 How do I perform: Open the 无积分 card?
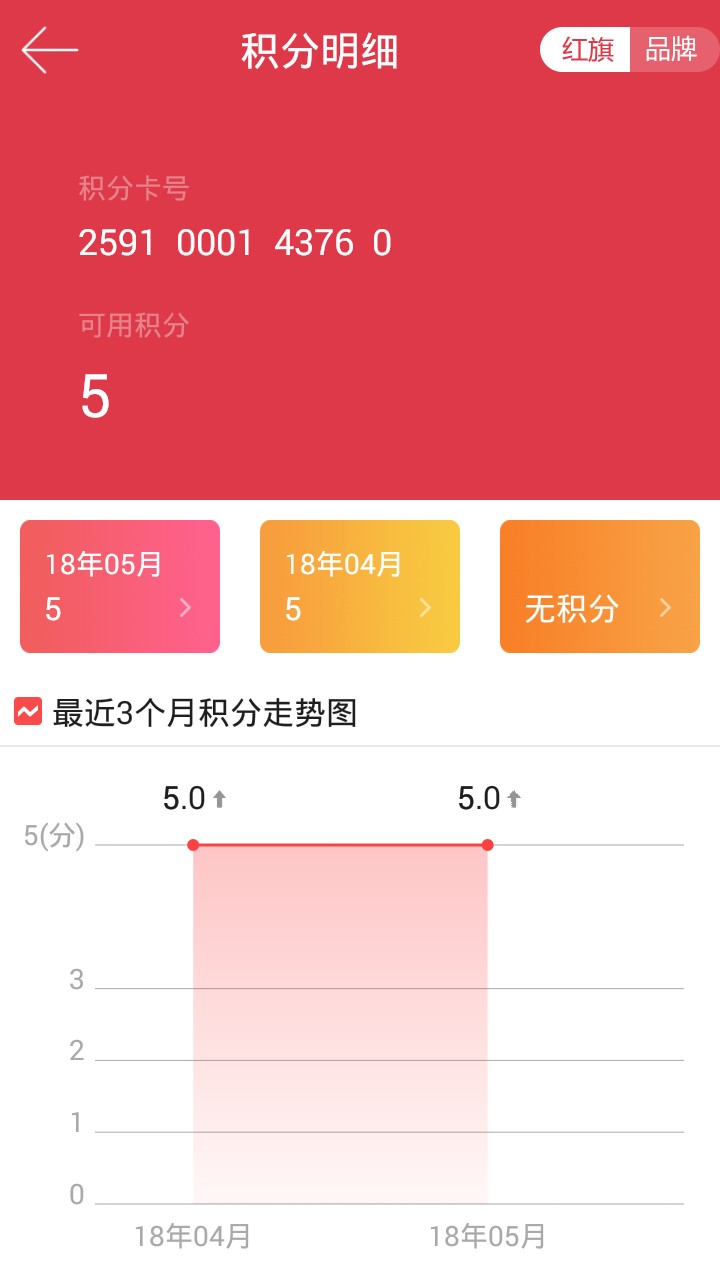tap(600, 587)
